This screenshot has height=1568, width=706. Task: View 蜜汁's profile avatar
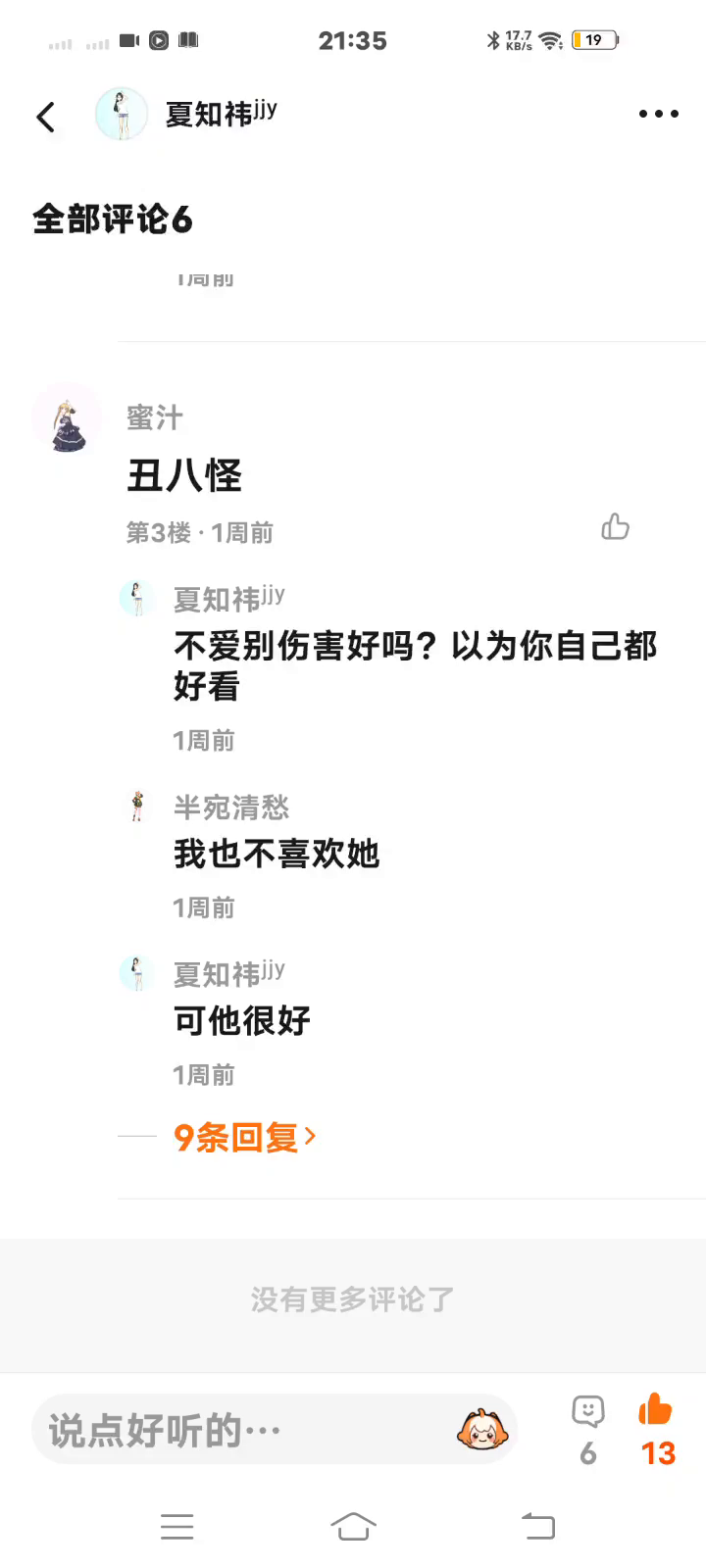67,417
